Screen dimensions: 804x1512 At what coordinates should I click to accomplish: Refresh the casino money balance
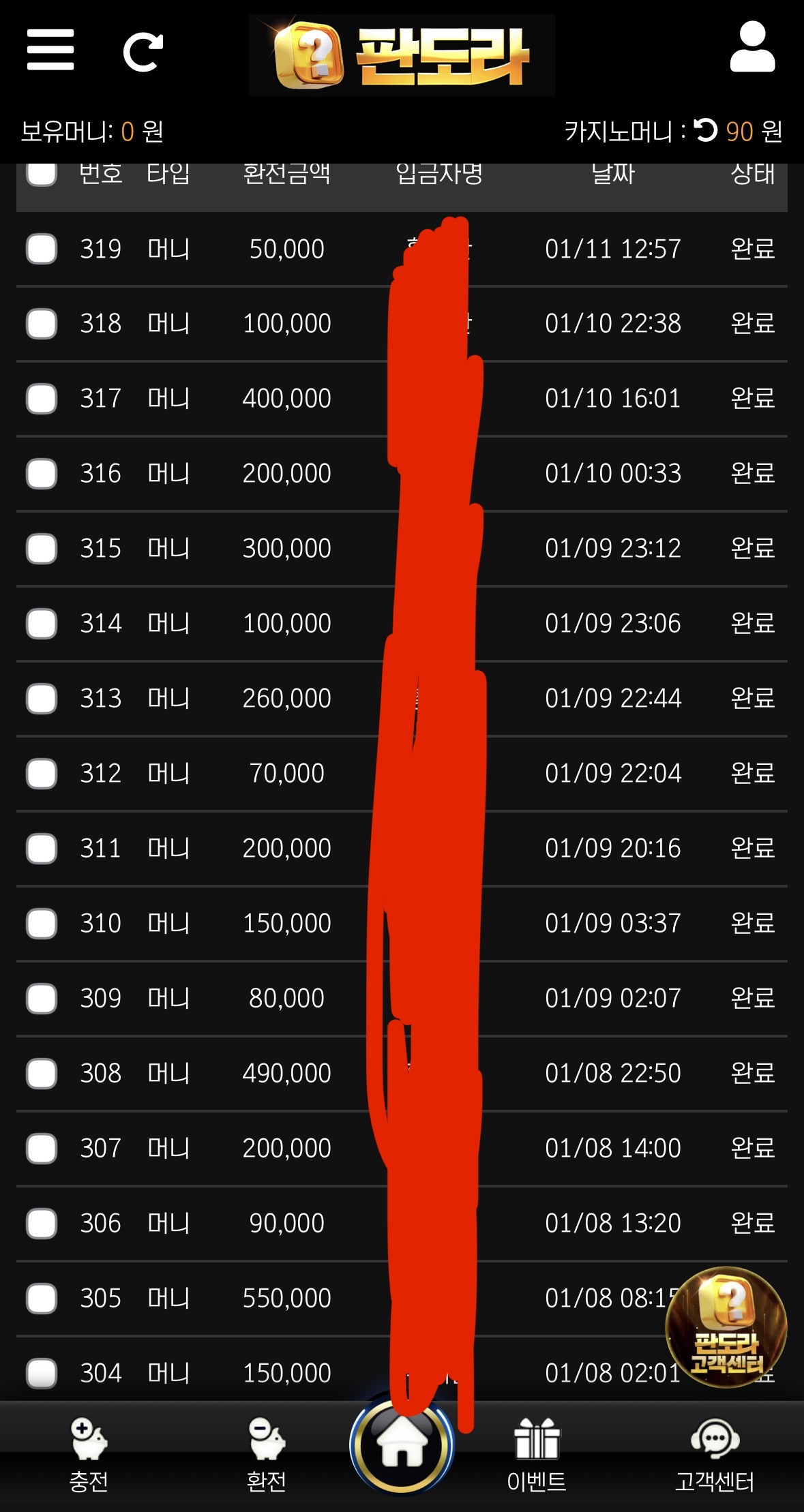point(706,130)
